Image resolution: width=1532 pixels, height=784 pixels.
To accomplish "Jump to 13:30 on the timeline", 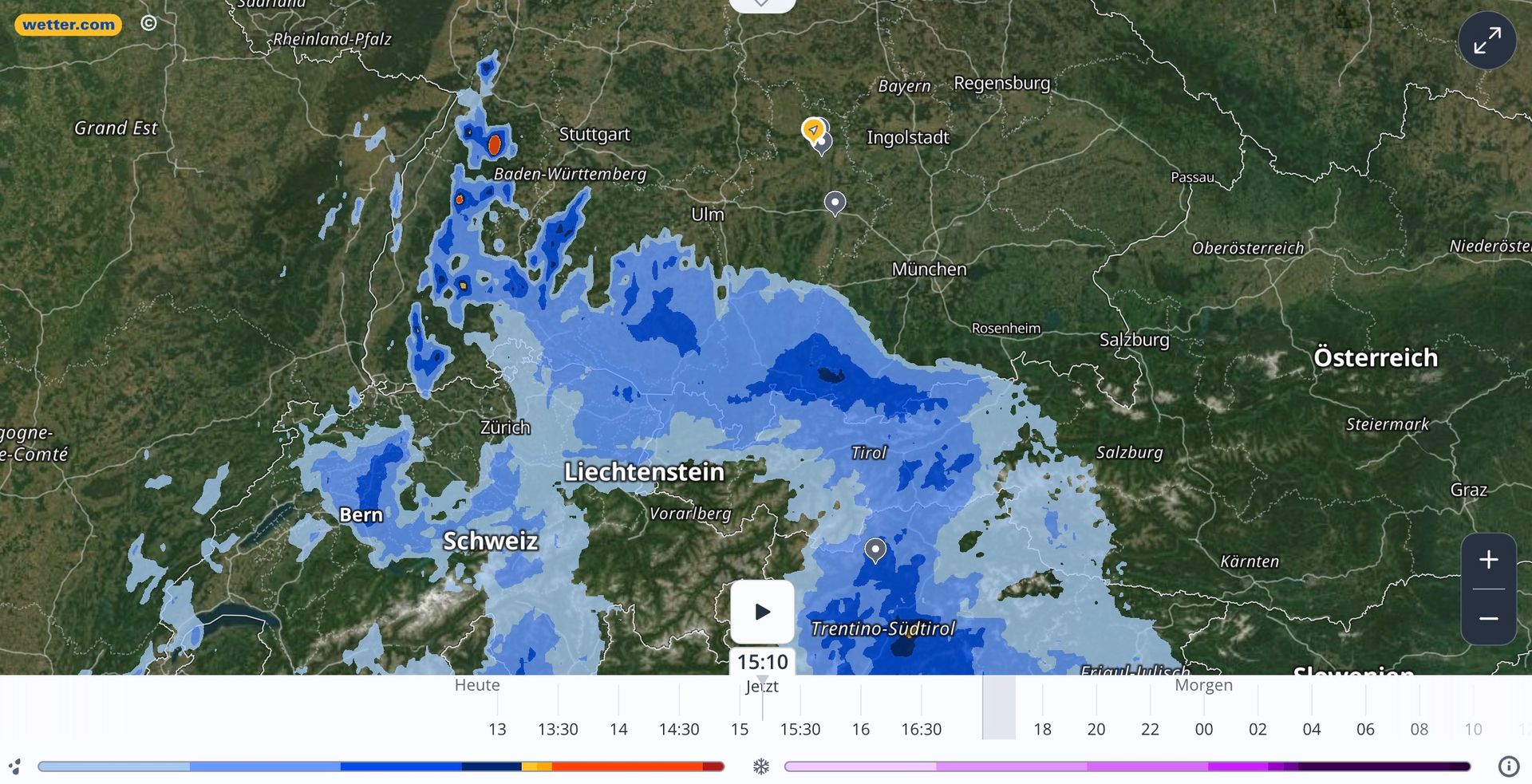I will point(558,728).
